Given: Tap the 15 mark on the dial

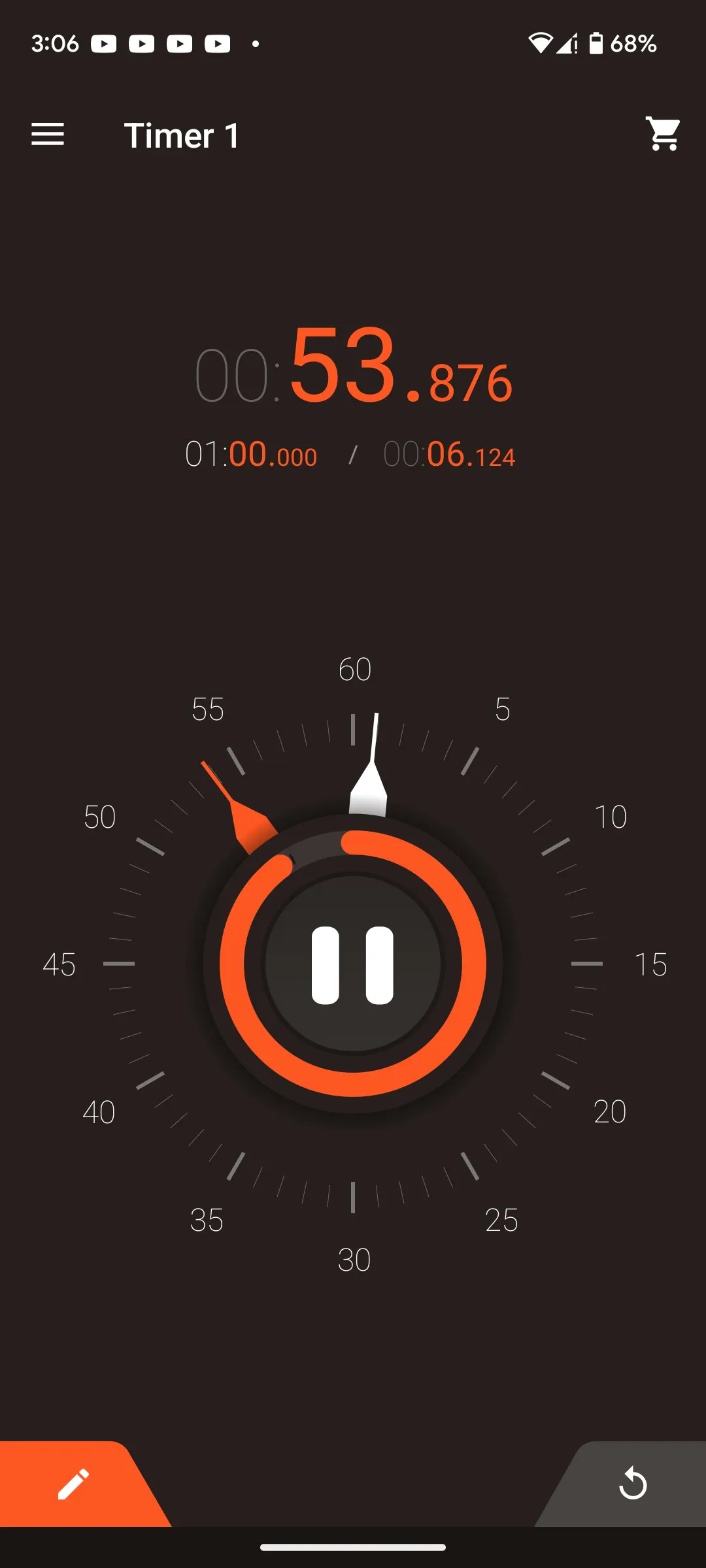Looking at the screenshot, I should [650, 964].
